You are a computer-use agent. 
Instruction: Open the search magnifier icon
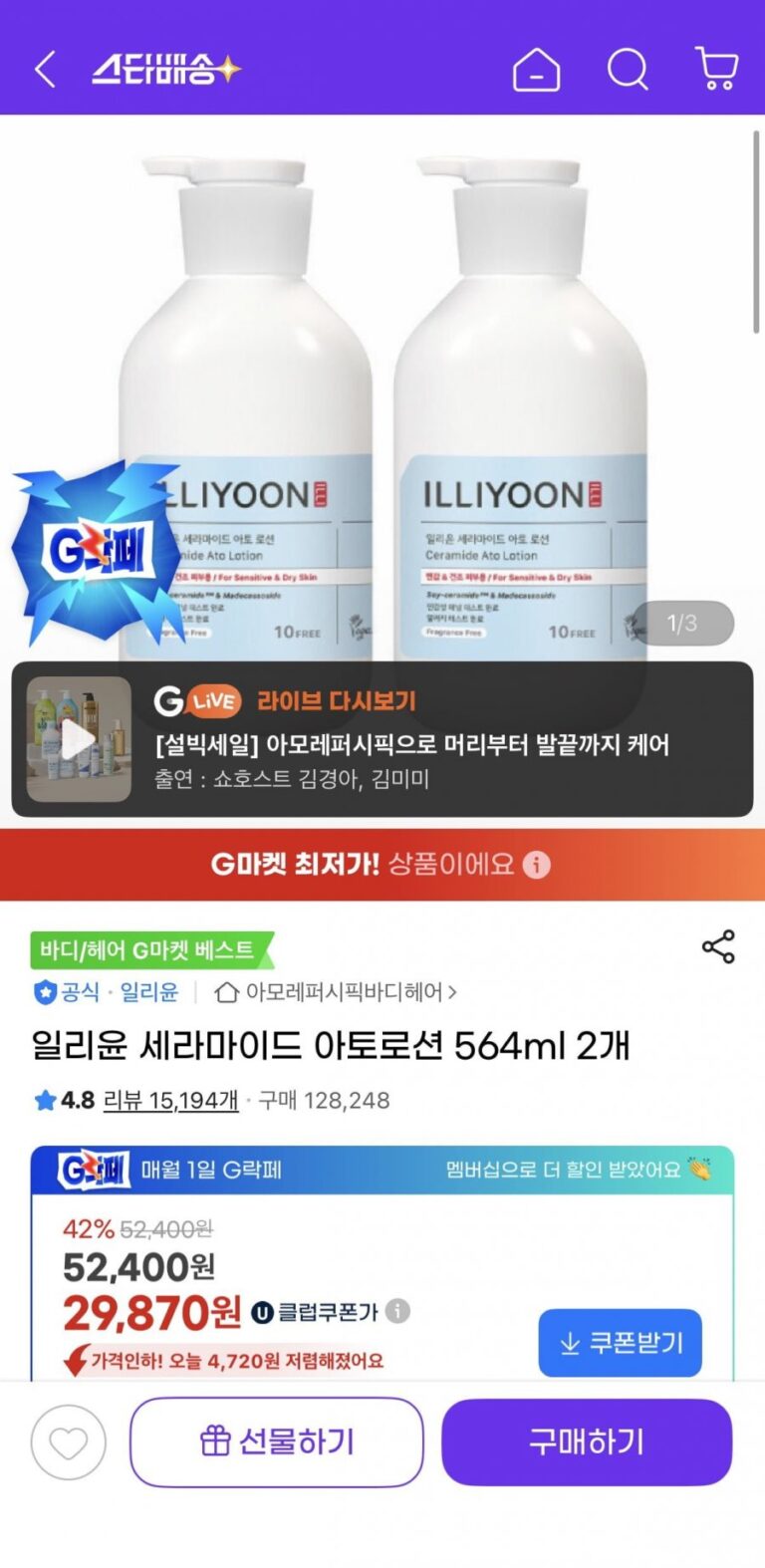coord(628,70)
